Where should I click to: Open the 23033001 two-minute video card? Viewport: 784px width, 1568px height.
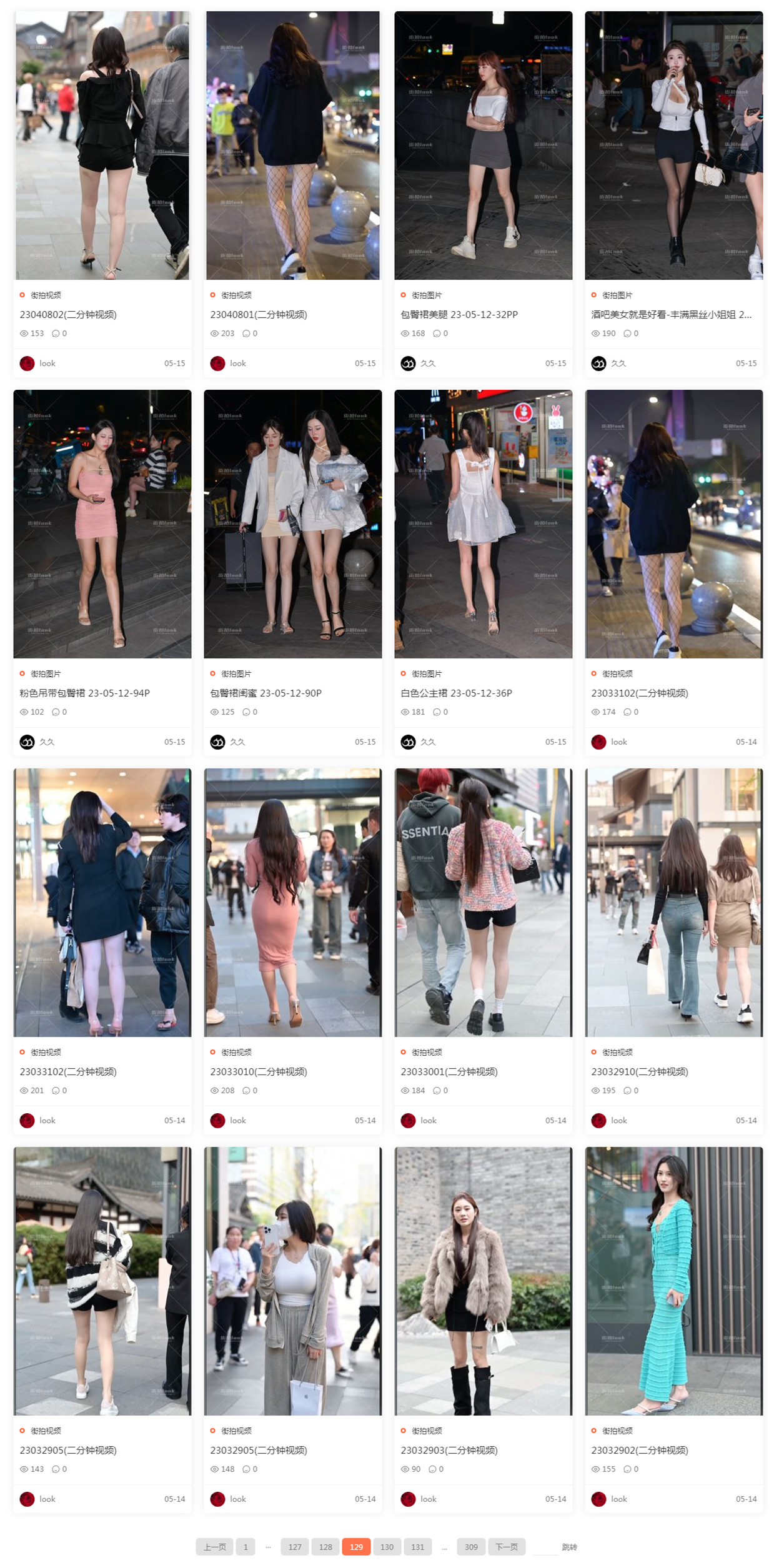[x=449, y=1071]
